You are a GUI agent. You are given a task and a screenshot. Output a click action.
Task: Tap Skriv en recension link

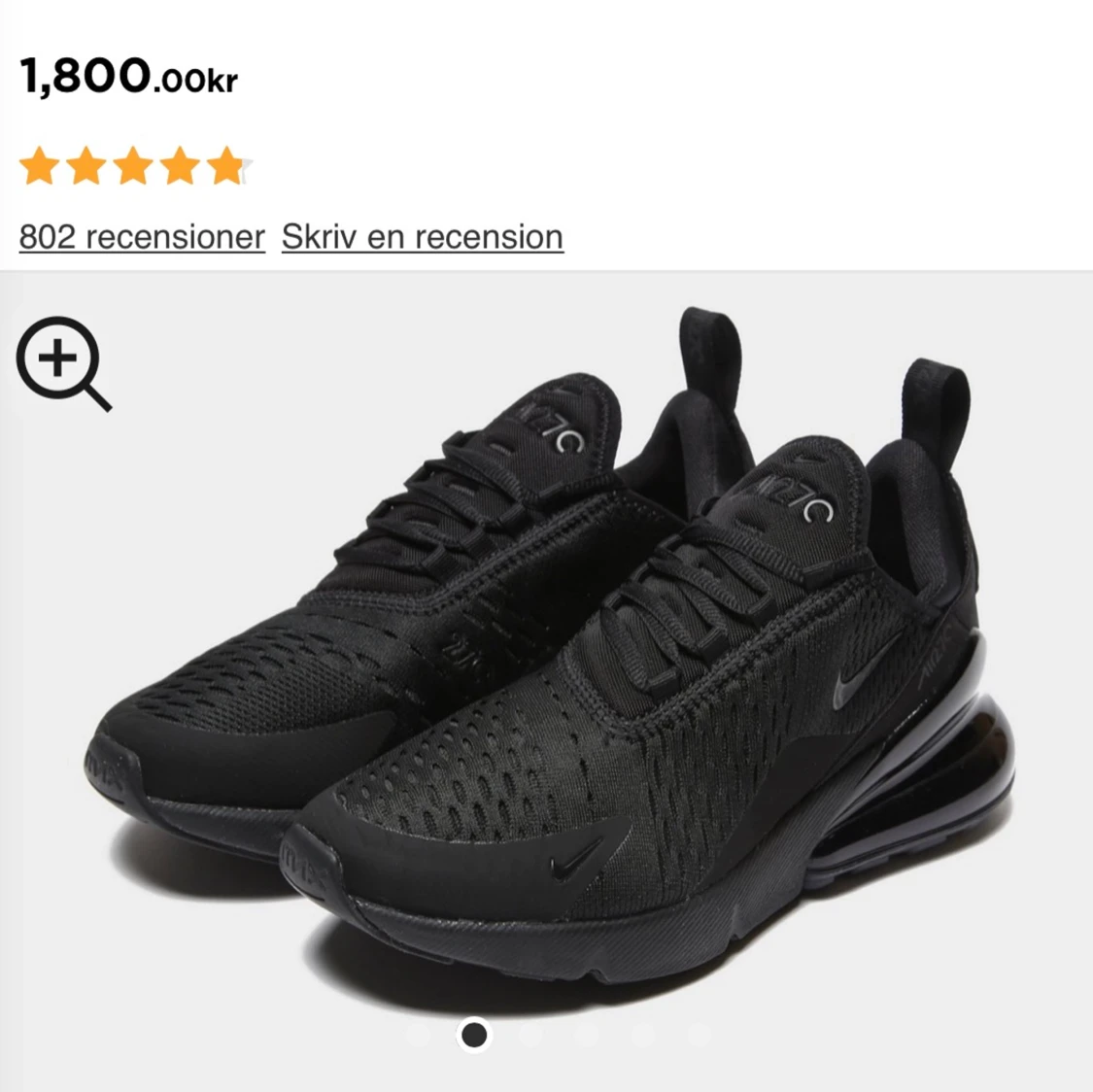(422, 237)
